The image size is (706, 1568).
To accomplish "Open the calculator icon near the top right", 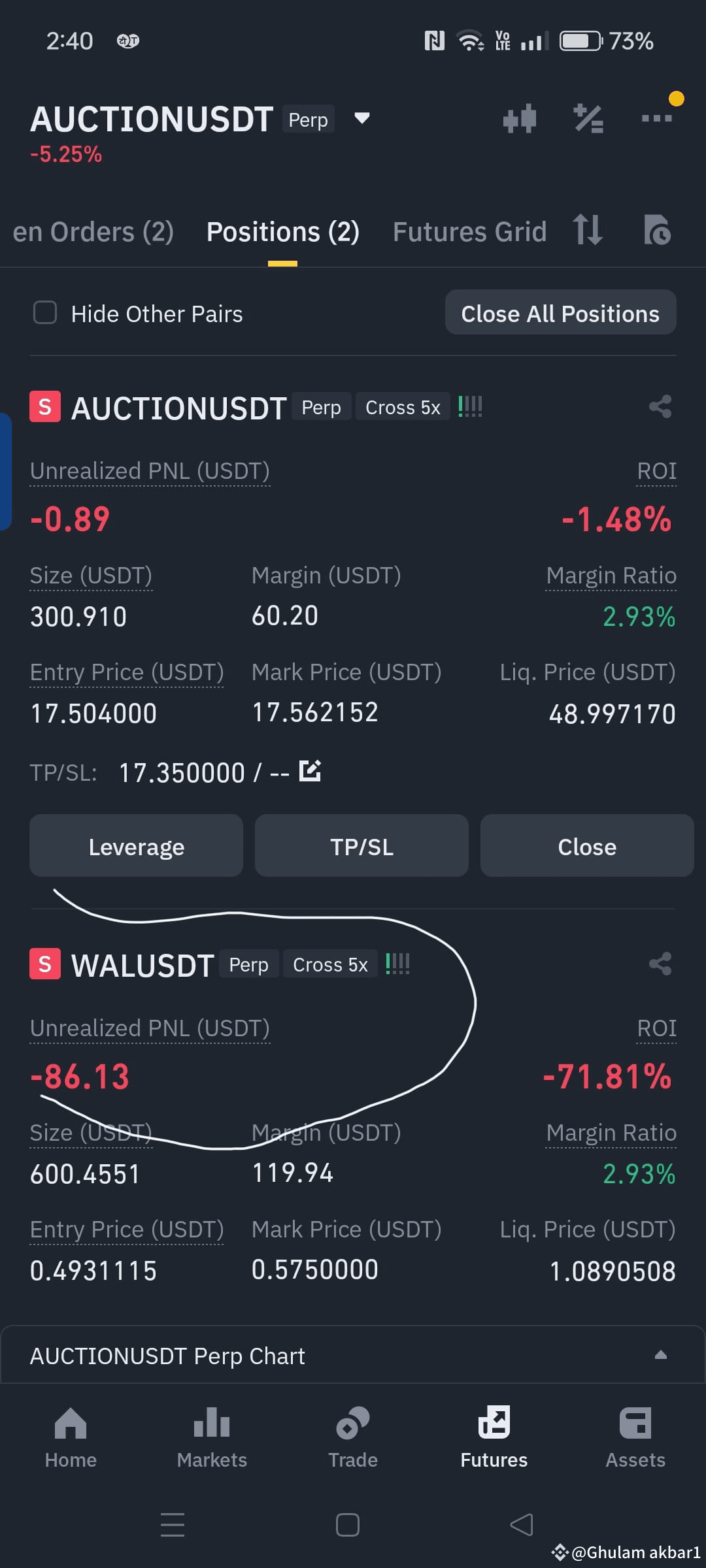I will coord(588,118).
